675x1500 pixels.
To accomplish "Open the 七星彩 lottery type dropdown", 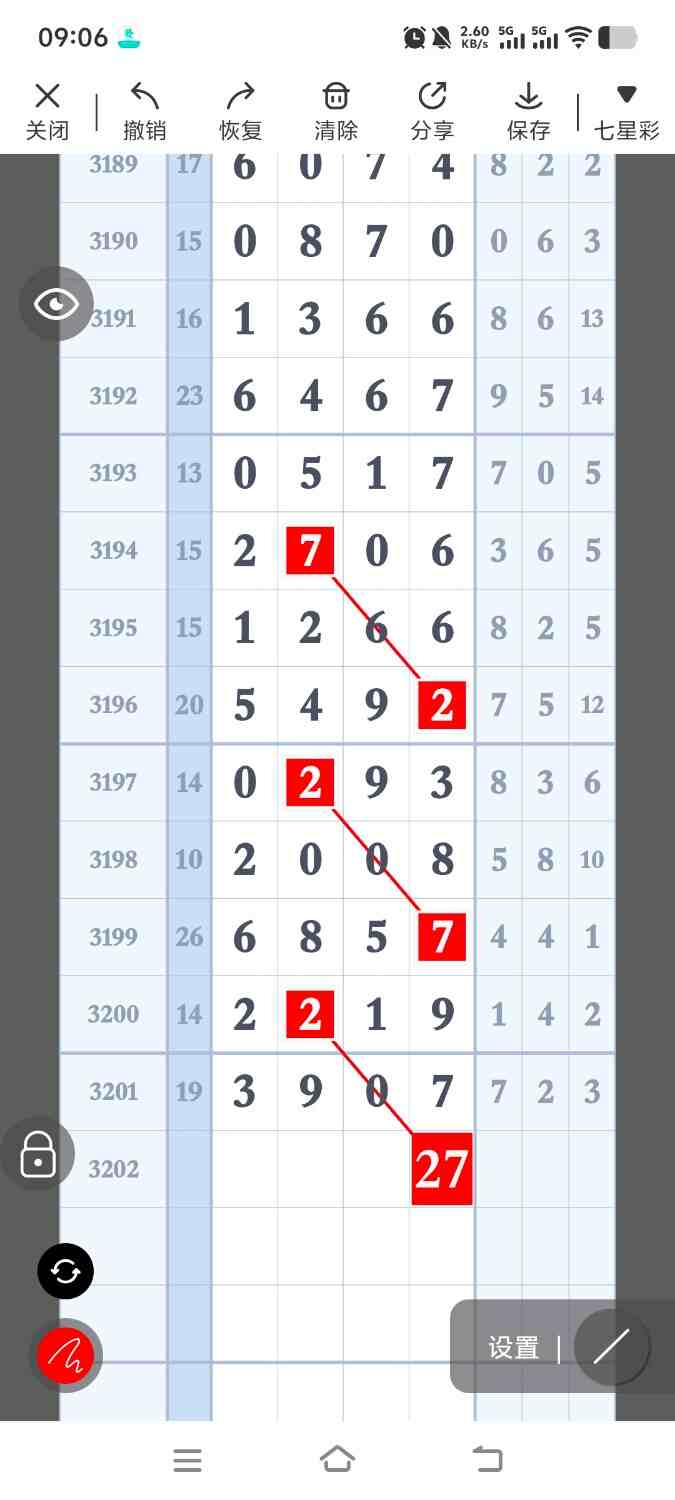I will 626,111.
